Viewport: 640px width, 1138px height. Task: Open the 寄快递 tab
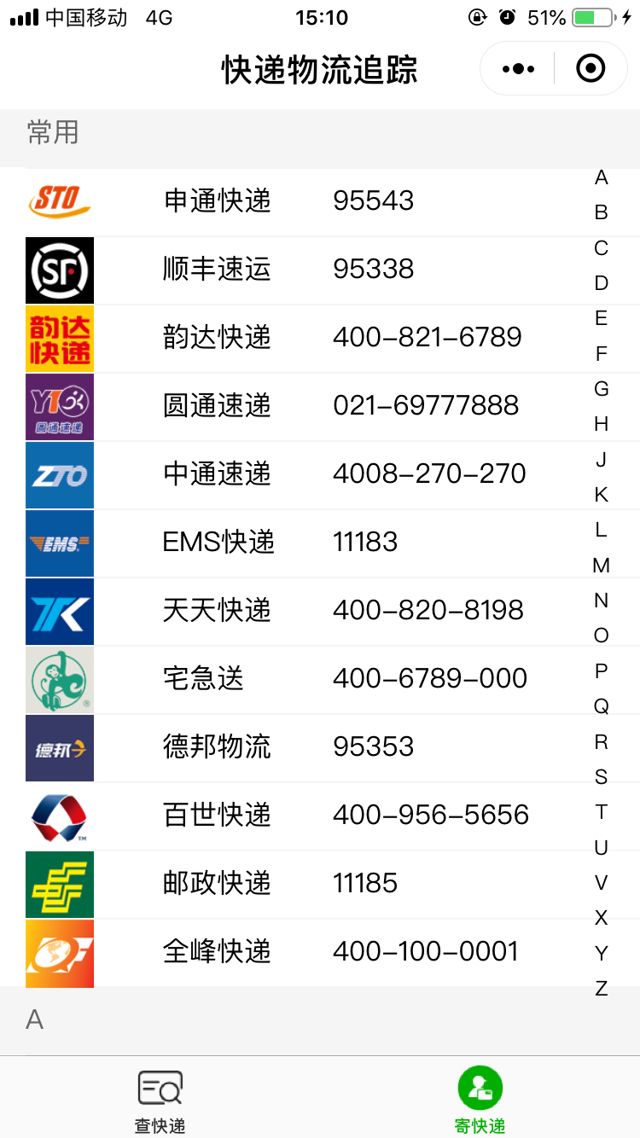coord(480,1100)
